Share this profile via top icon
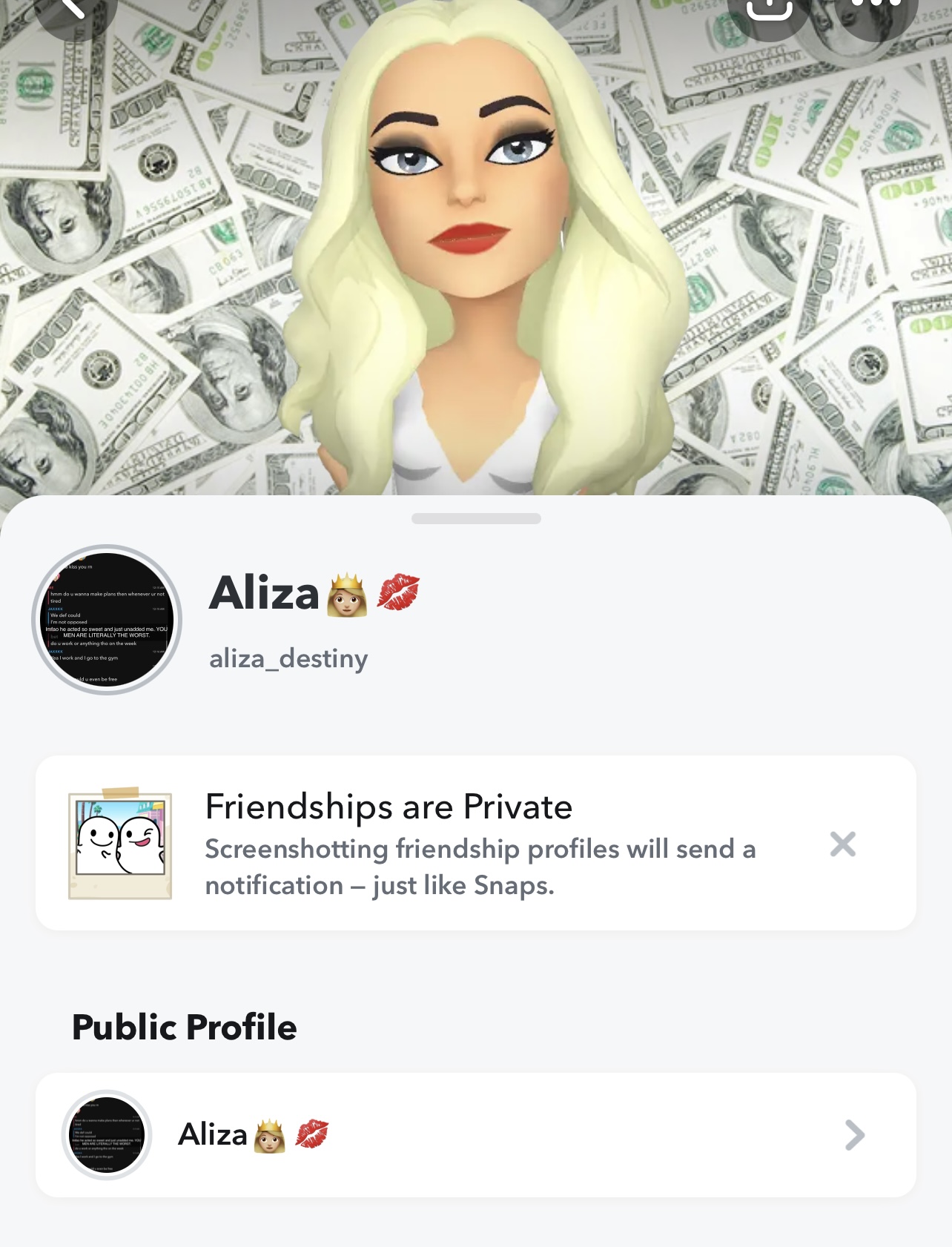Image resolution: width=952 pixels, height=1247 pixels. tap(769, 10)
